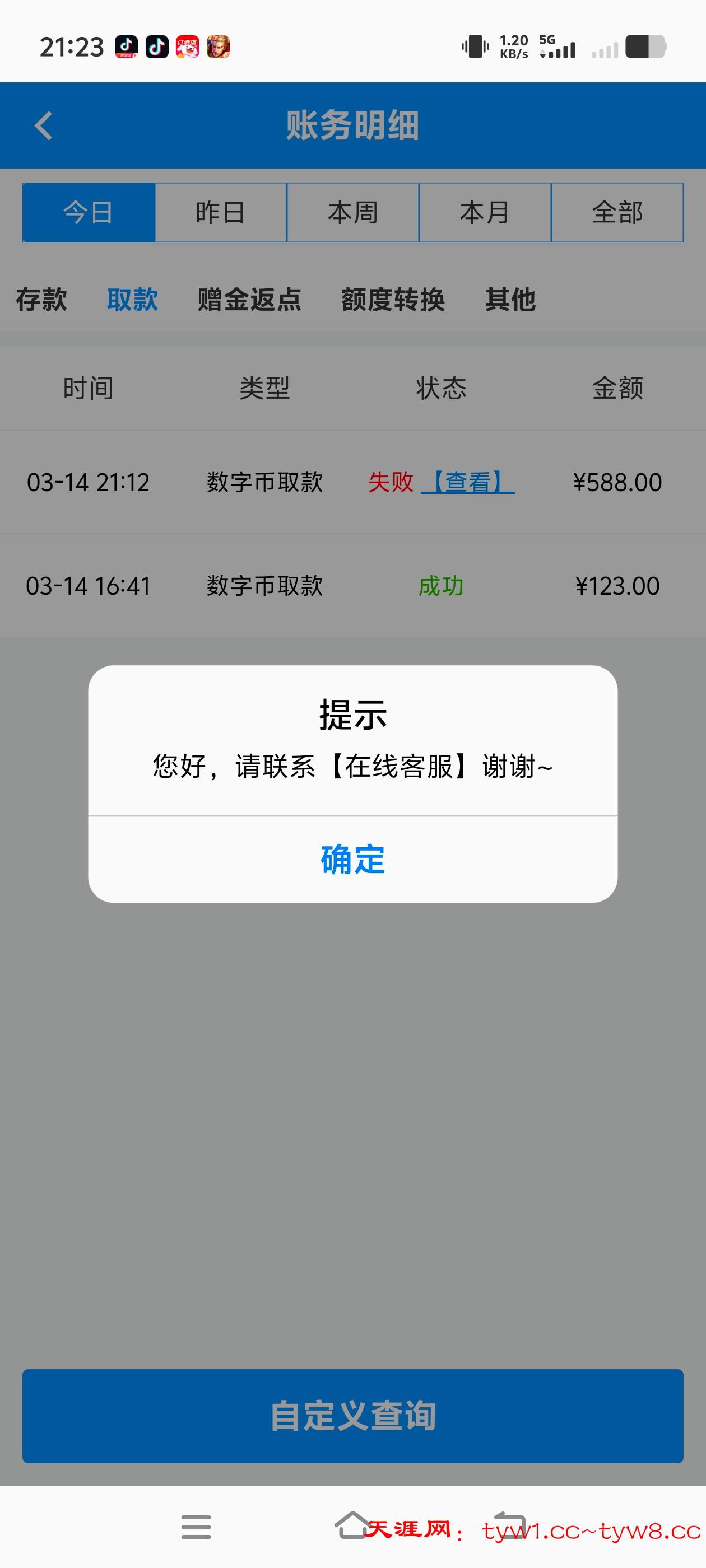The image size is (706, 1568).
Task: Switch to the 昨日 date tab
Action: coord(221,212)
